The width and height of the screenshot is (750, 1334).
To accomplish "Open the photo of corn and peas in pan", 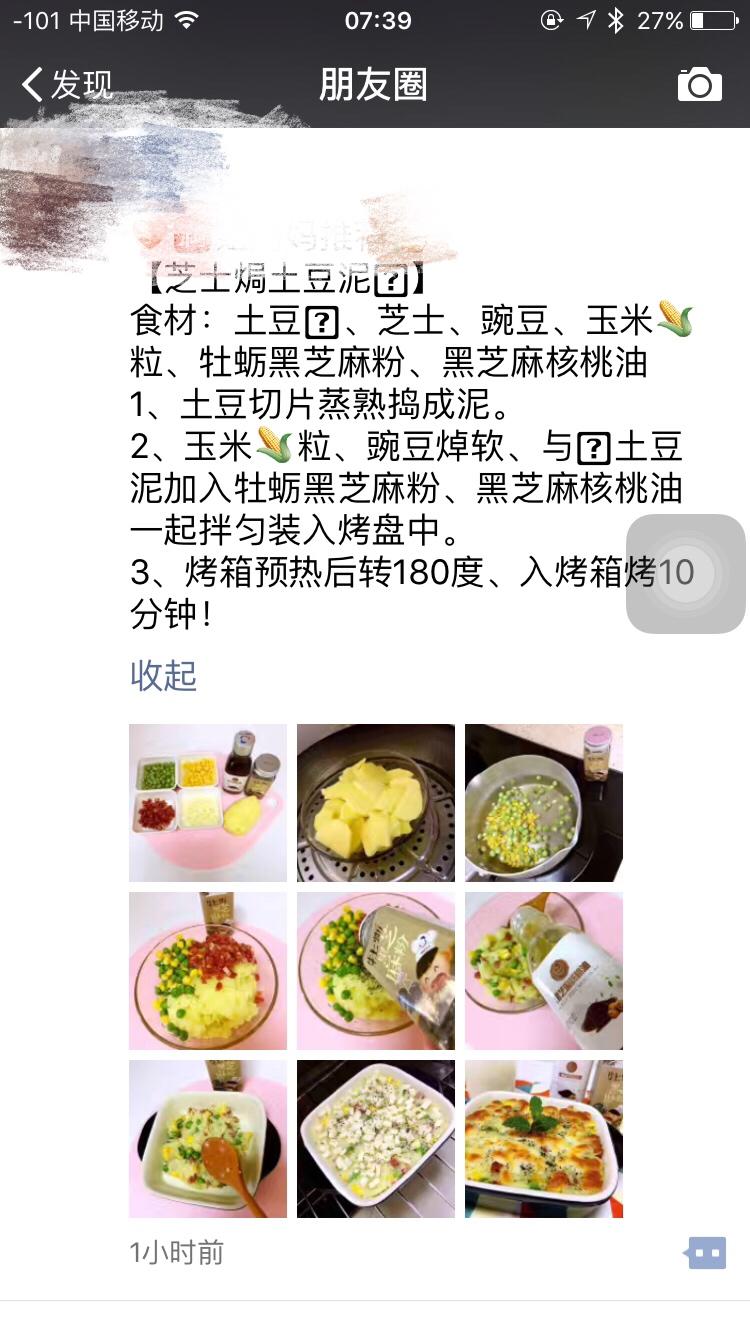I will coord(544,803).
